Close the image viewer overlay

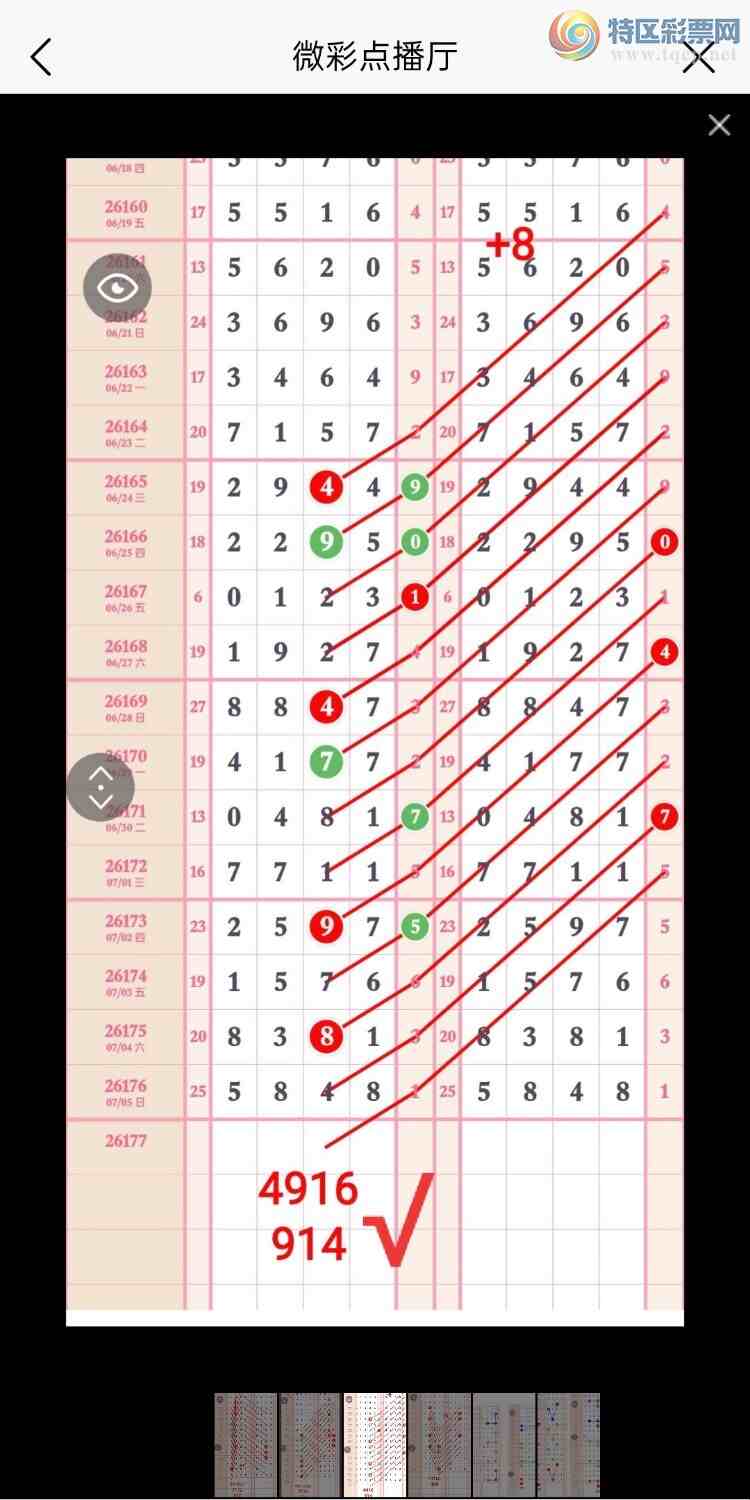719,125
